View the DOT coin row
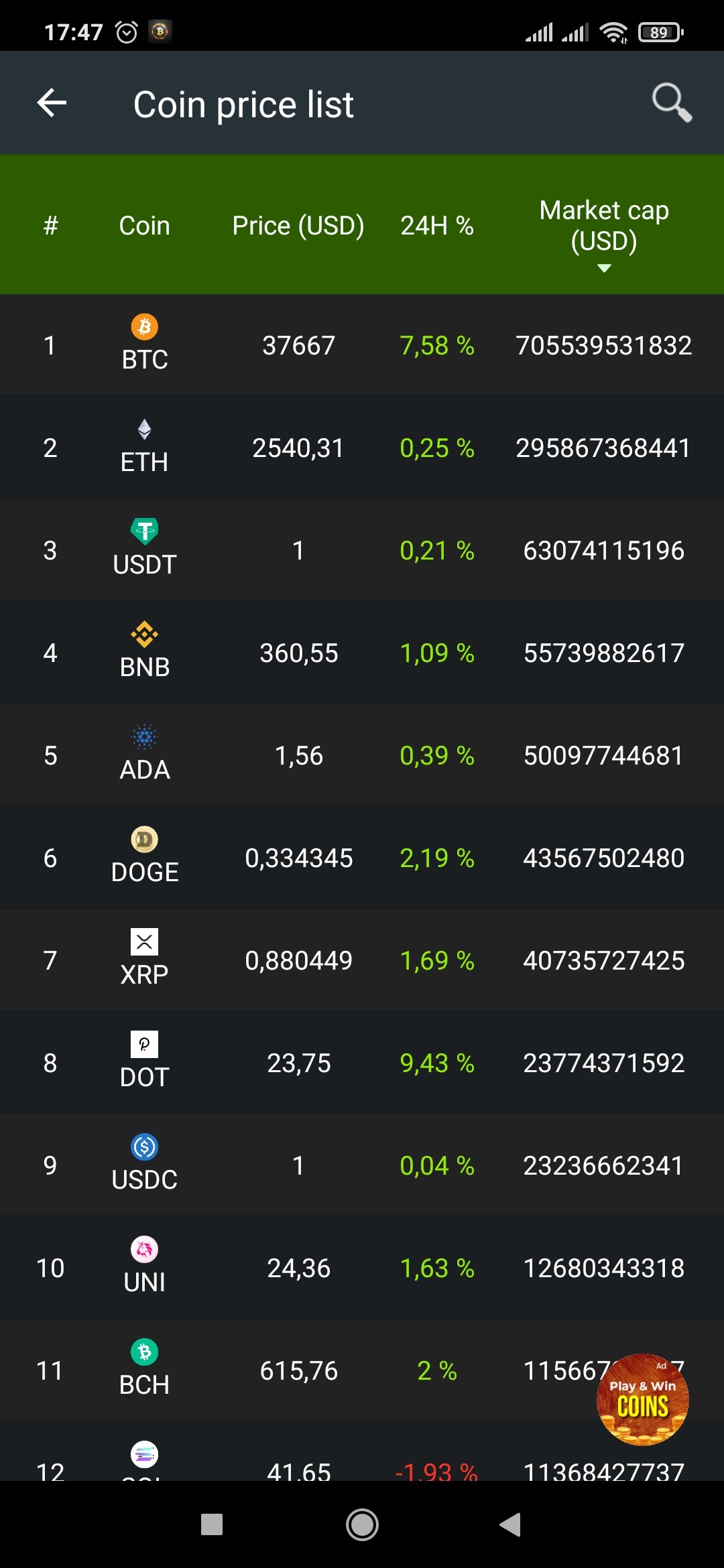 tap(362, 1063)
